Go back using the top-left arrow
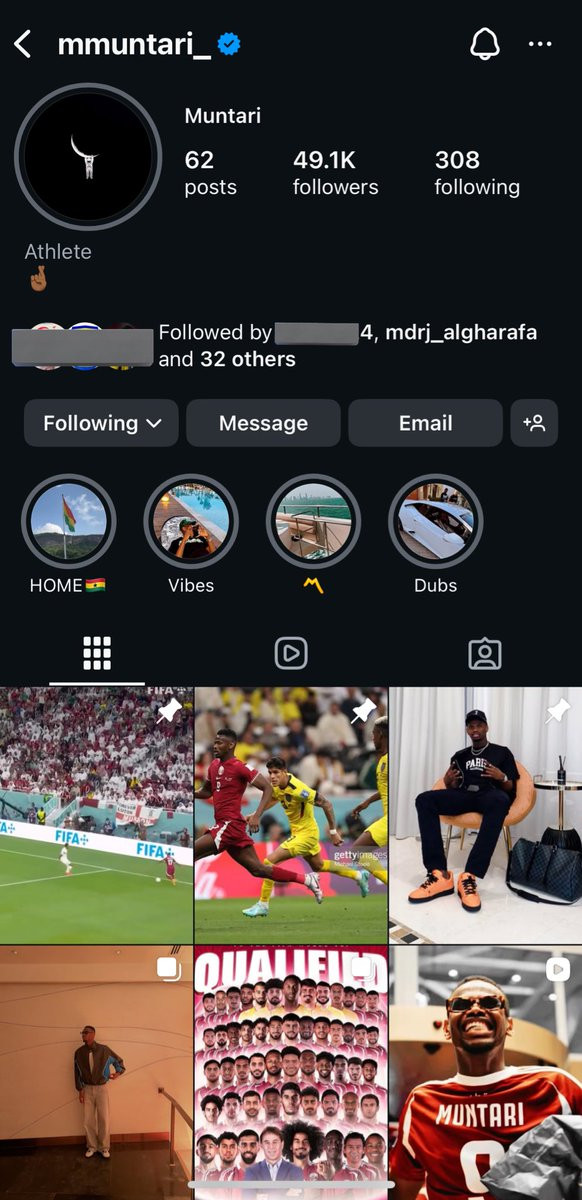The height and width of the screenshot is (1200, 582). [x=23, y=44]
